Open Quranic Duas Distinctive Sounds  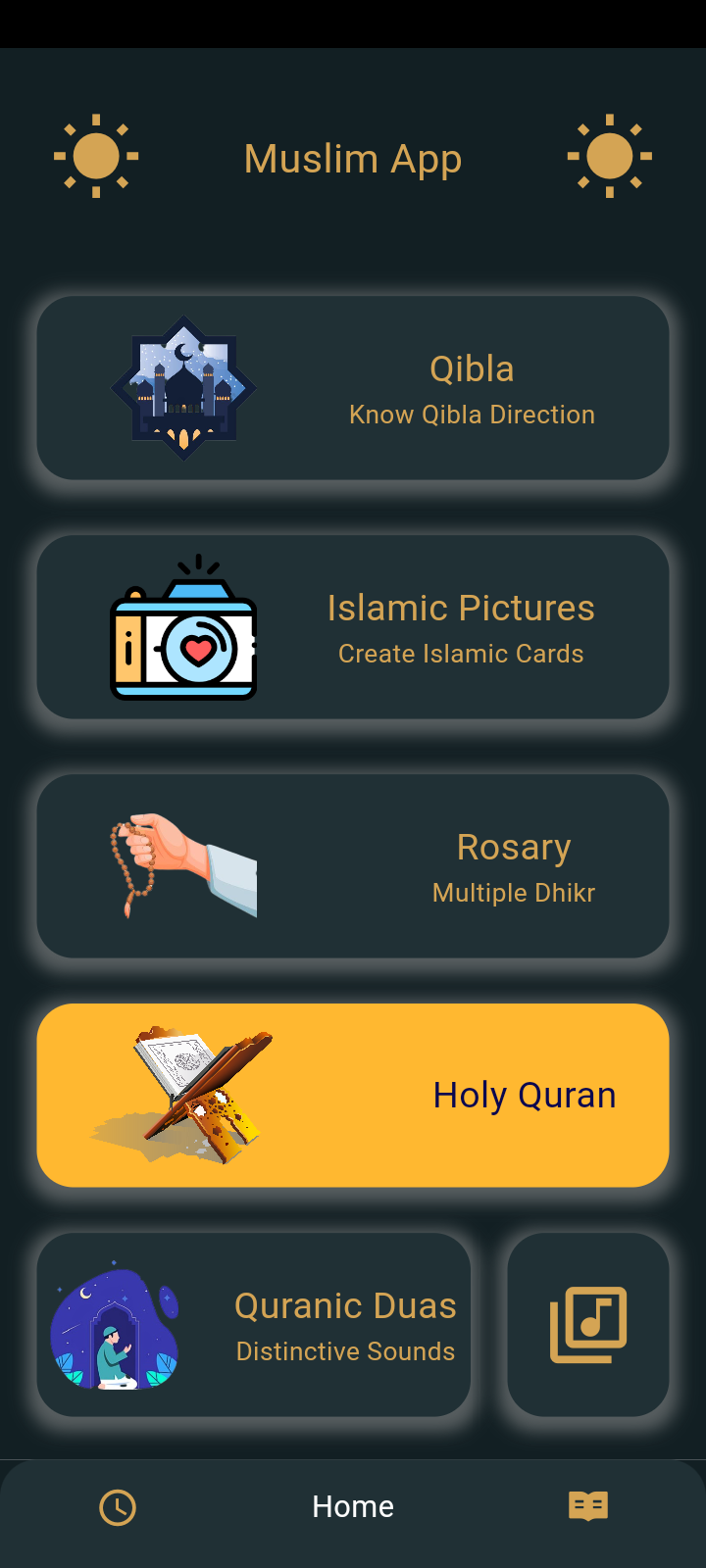pyautogui.click(x=254, y=1325)
